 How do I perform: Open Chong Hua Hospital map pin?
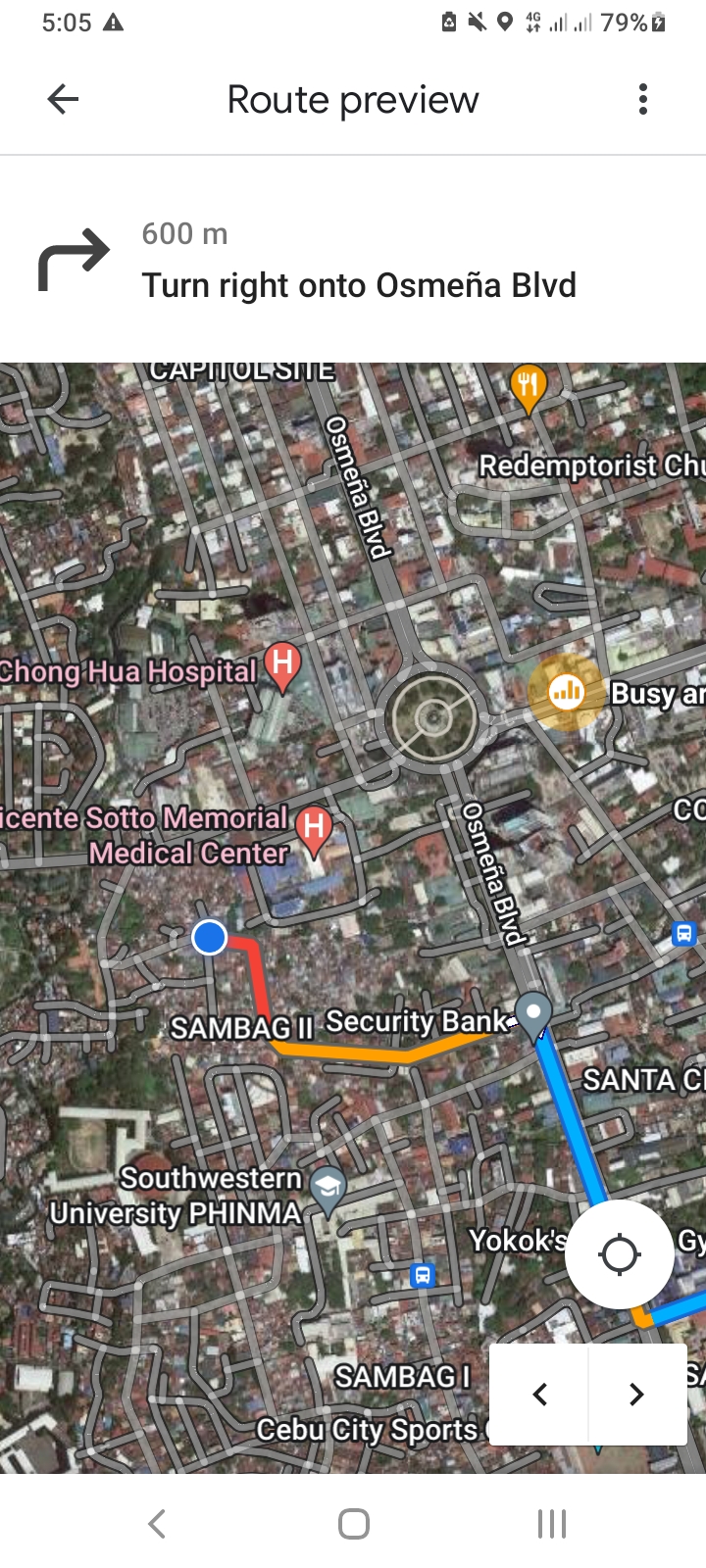[282, 664]
